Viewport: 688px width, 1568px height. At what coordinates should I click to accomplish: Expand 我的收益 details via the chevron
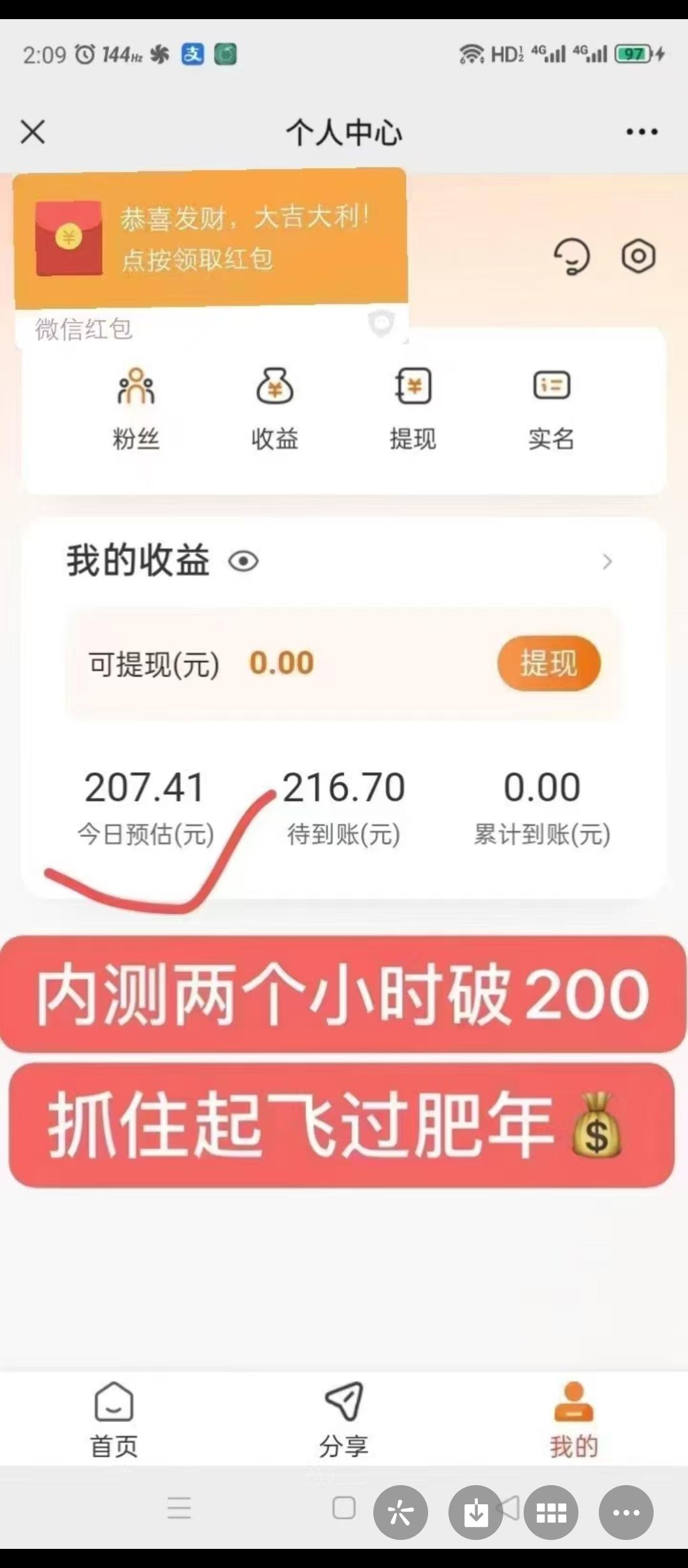[x=607, y=562]
